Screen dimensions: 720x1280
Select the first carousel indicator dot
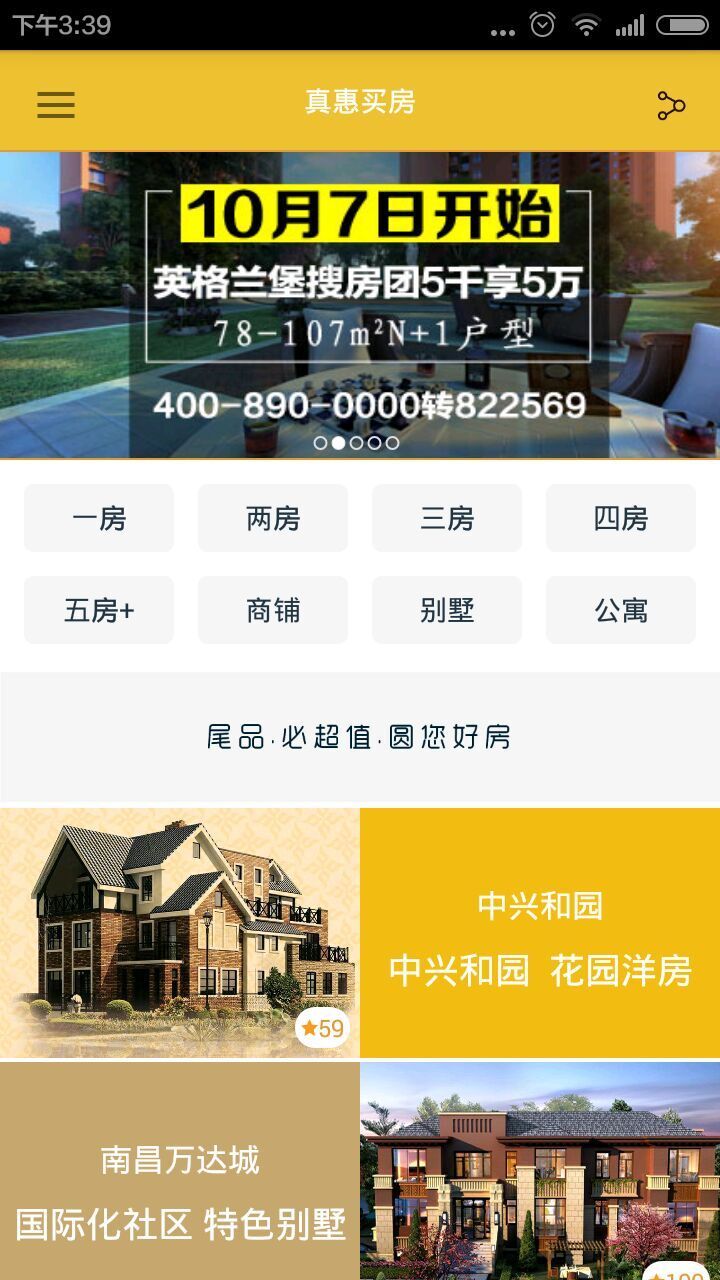(x=318, y=442)
